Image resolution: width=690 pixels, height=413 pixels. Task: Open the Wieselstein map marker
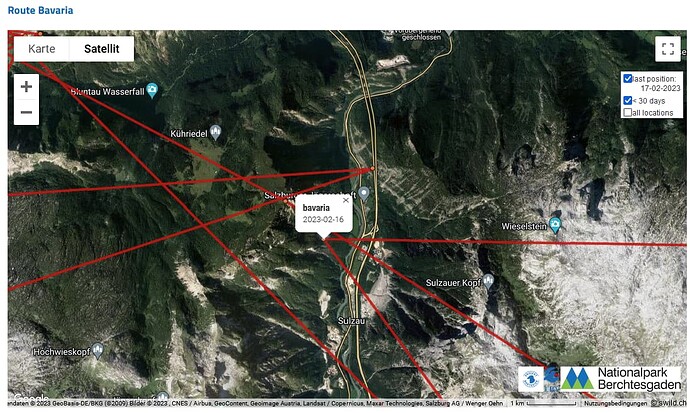(555, 225)
